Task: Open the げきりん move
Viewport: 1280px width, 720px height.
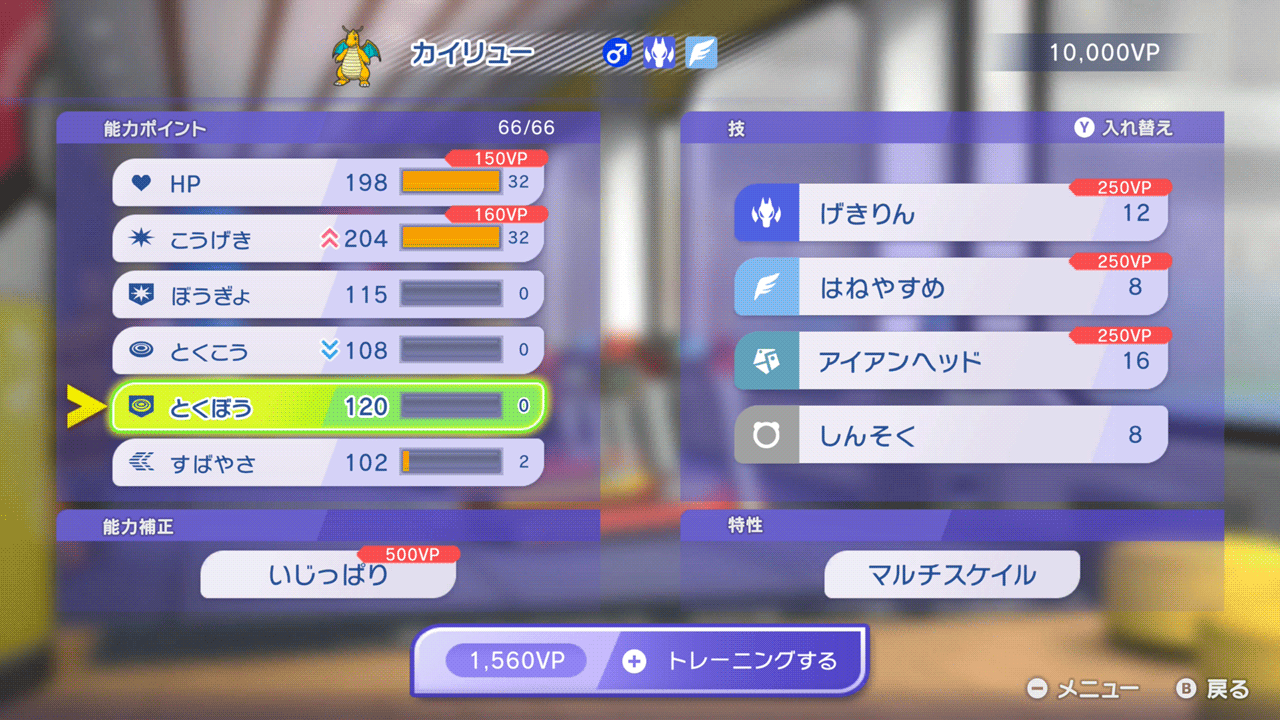Action: [x=950, y=213]
